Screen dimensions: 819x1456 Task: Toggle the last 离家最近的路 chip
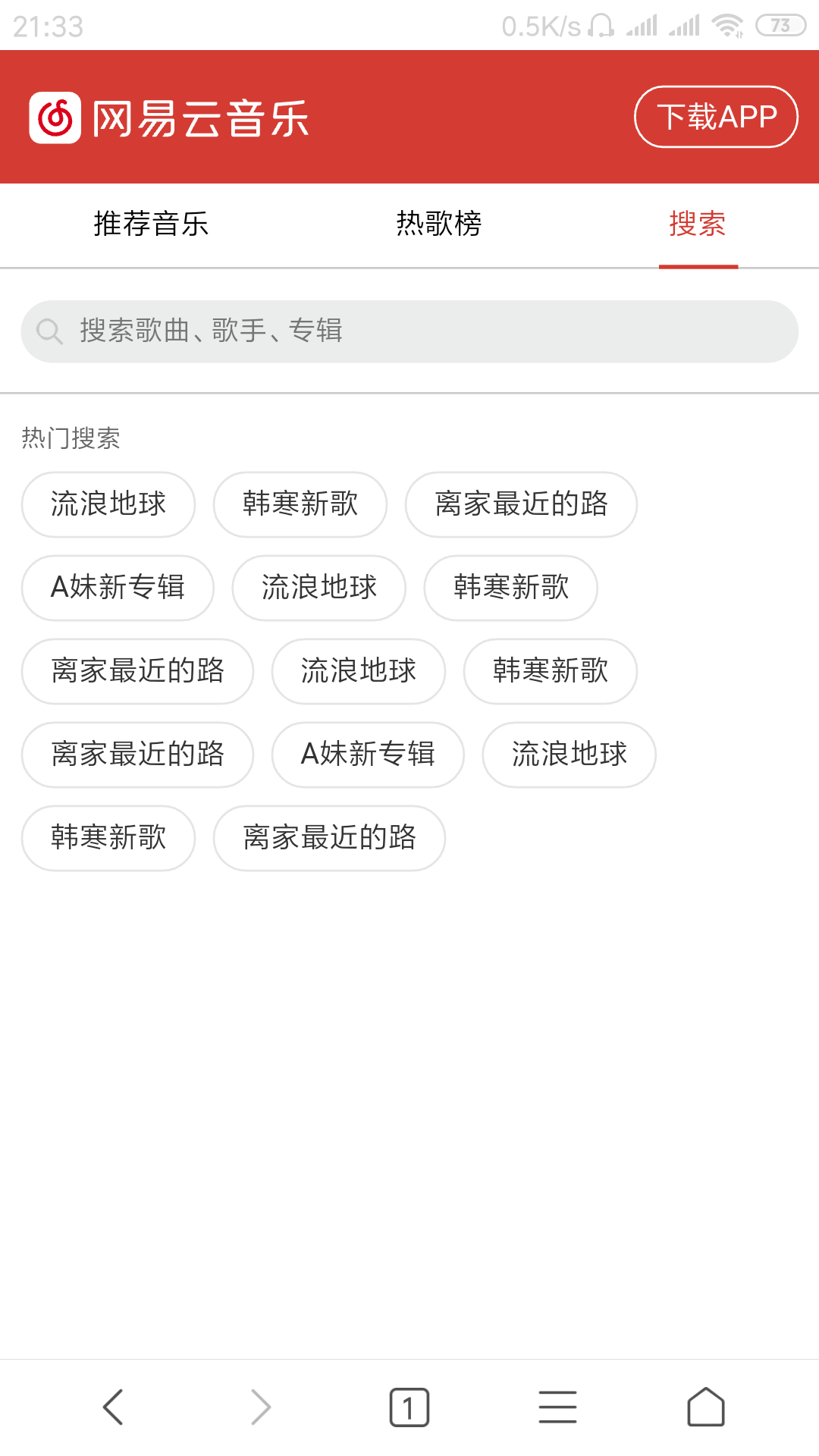(x=329, y=838)
